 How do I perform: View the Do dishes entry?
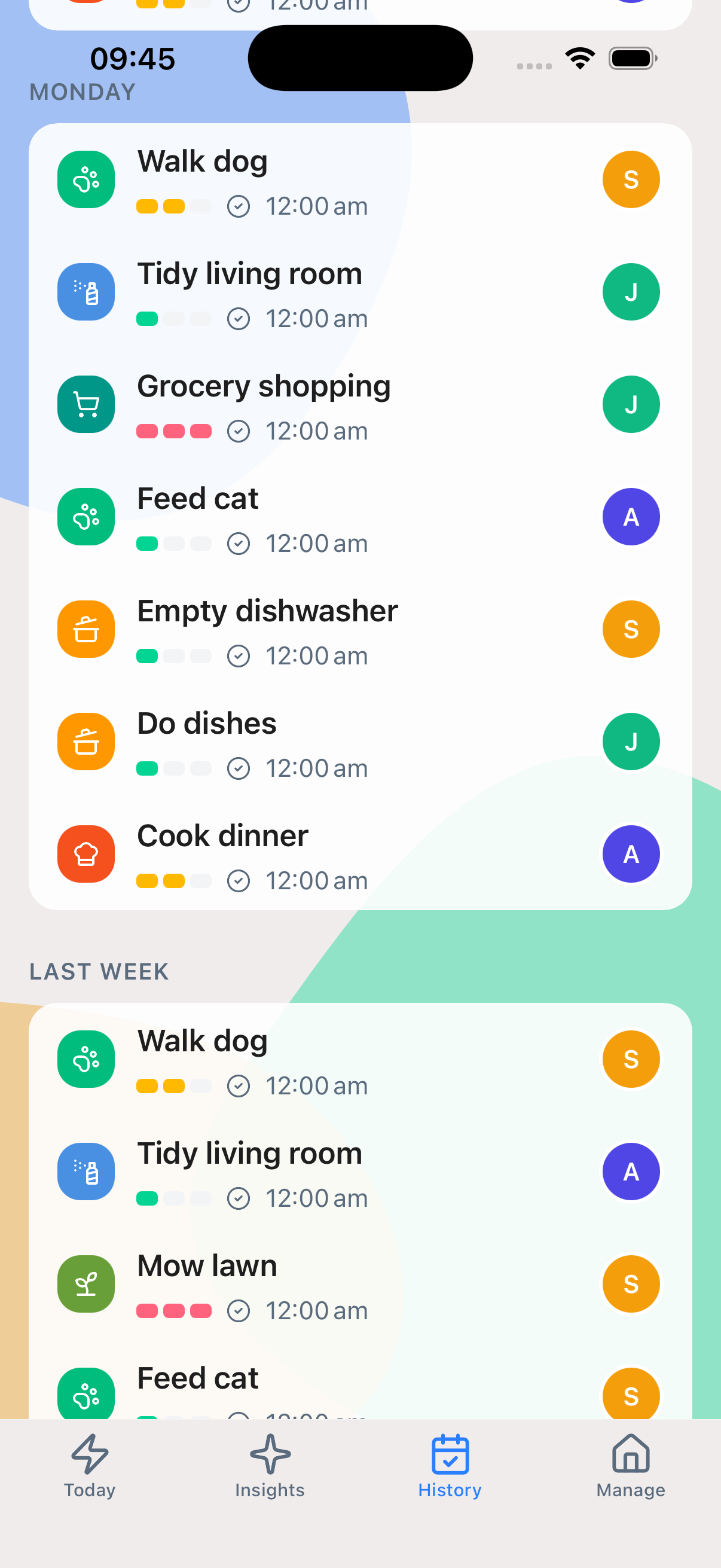360,742
